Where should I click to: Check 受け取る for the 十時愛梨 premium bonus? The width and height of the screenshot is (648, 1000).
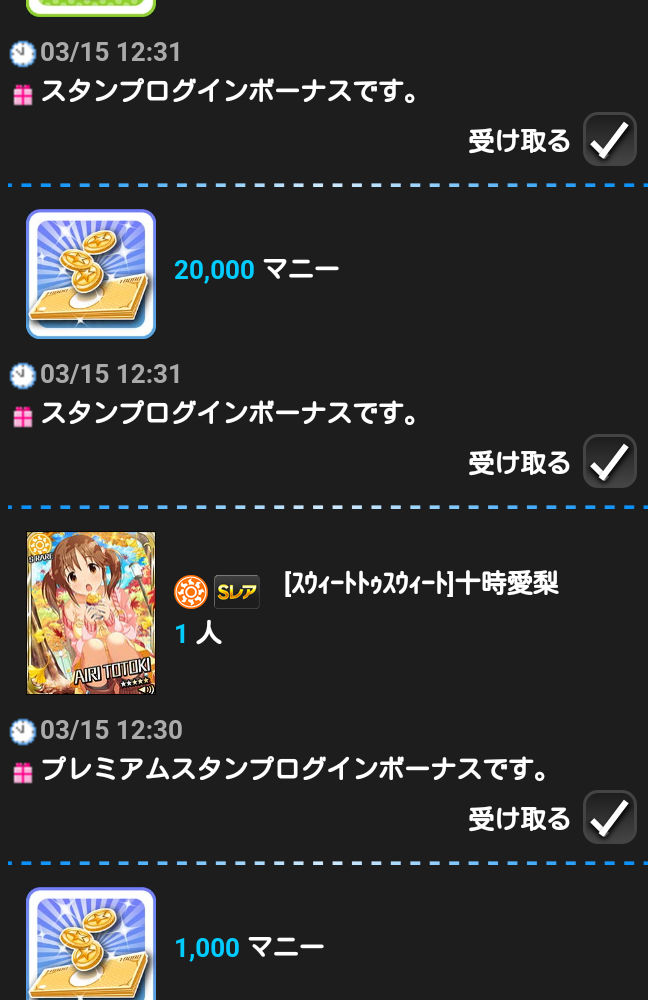coord(609,818)
